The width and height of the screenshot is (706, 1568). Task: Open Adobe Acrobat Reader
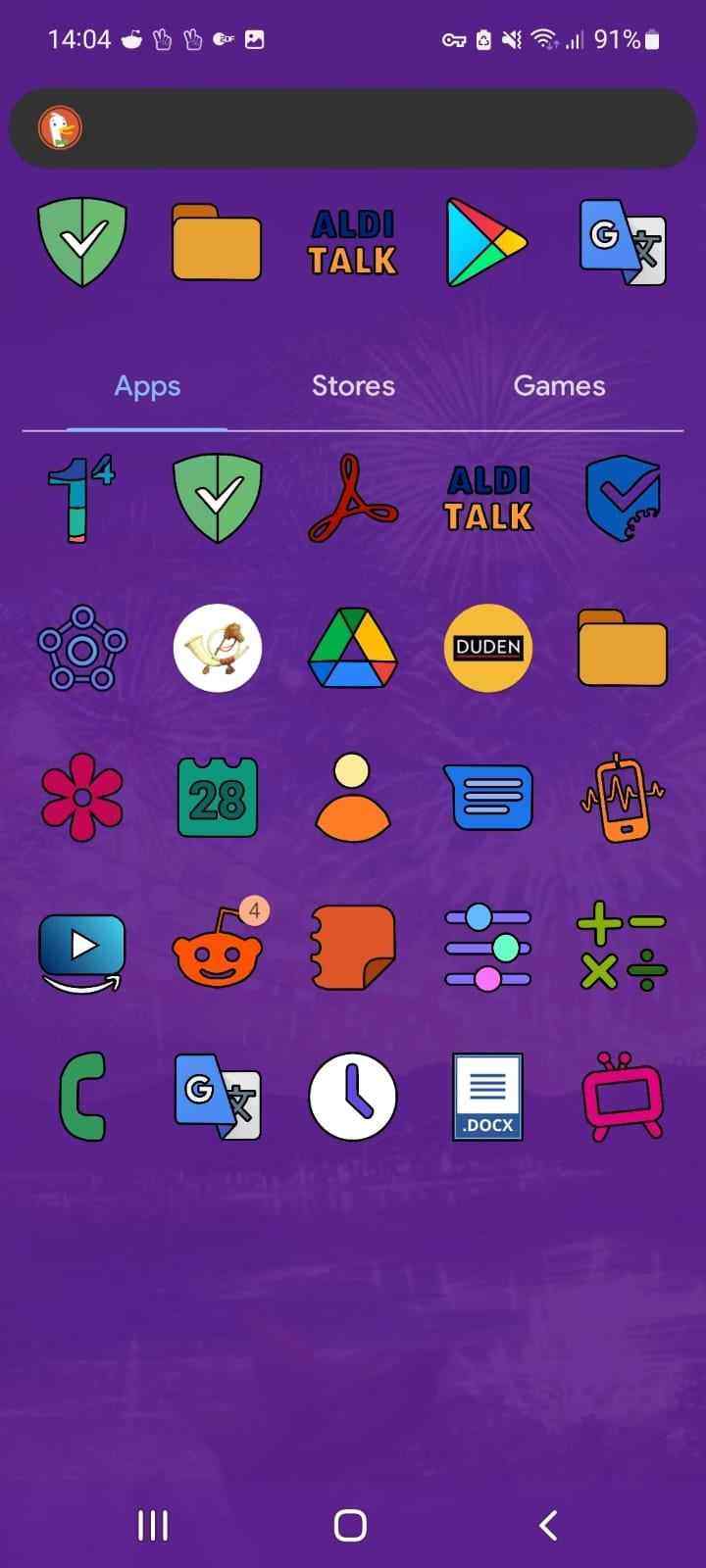point(352,498)
